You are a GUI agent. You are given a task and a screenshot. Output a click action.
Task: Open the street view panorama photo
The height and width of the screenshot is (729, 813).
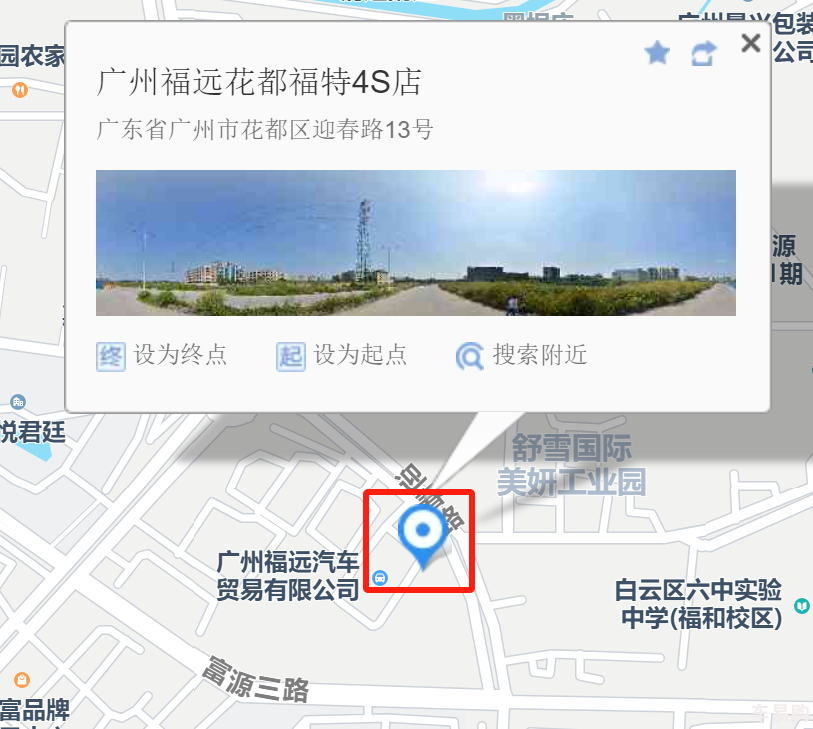pos(415,243)
